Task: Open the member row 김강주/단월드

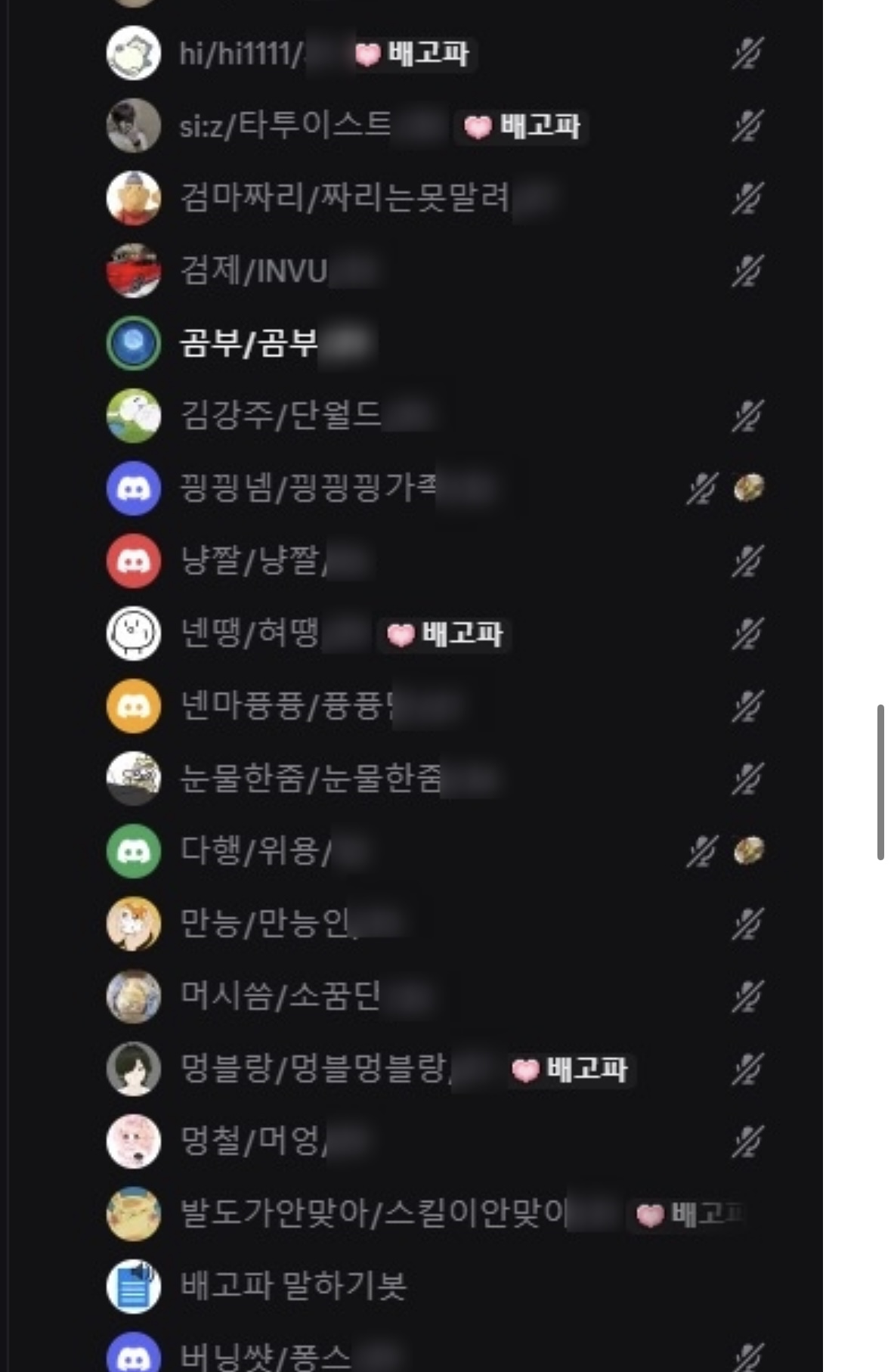Action: coord(281,415)
